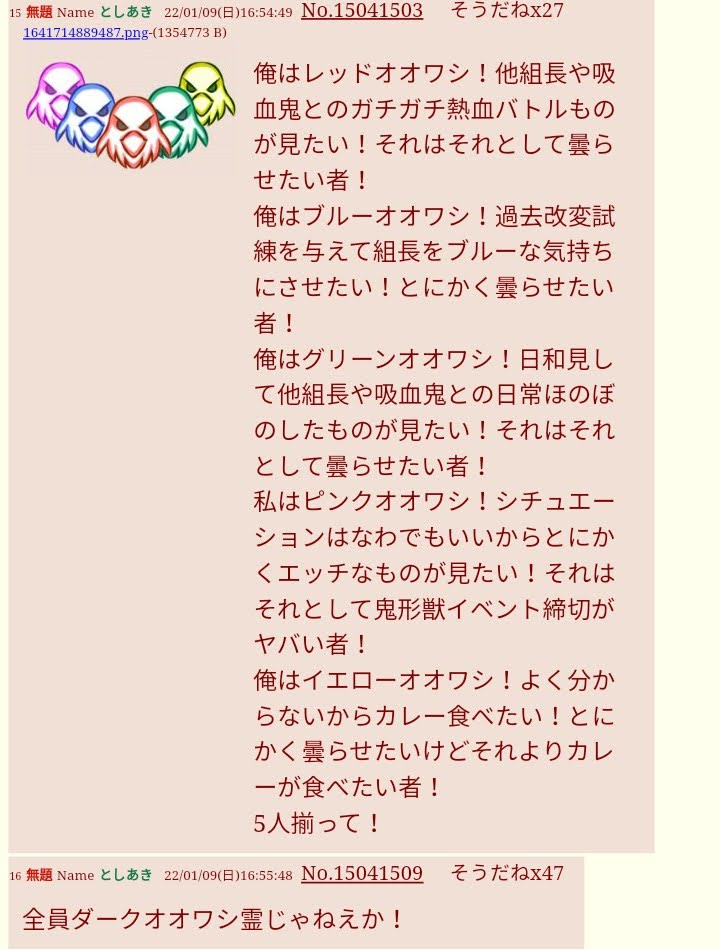Screen dimensions: 720x950
Task: Tap そうだねx47 on the second post
Action: (x=506, y=874)
